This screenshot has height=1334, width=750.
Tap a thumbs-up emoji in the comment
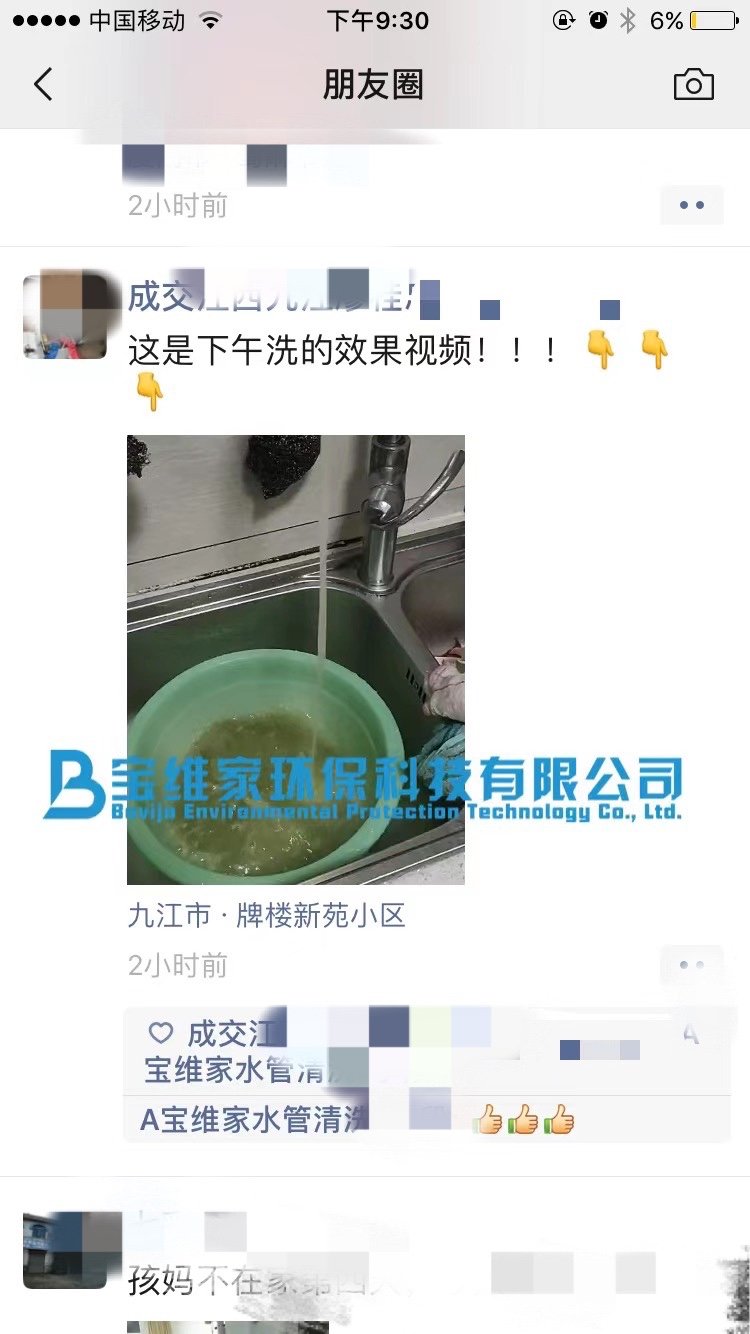tap(523, 1121)
